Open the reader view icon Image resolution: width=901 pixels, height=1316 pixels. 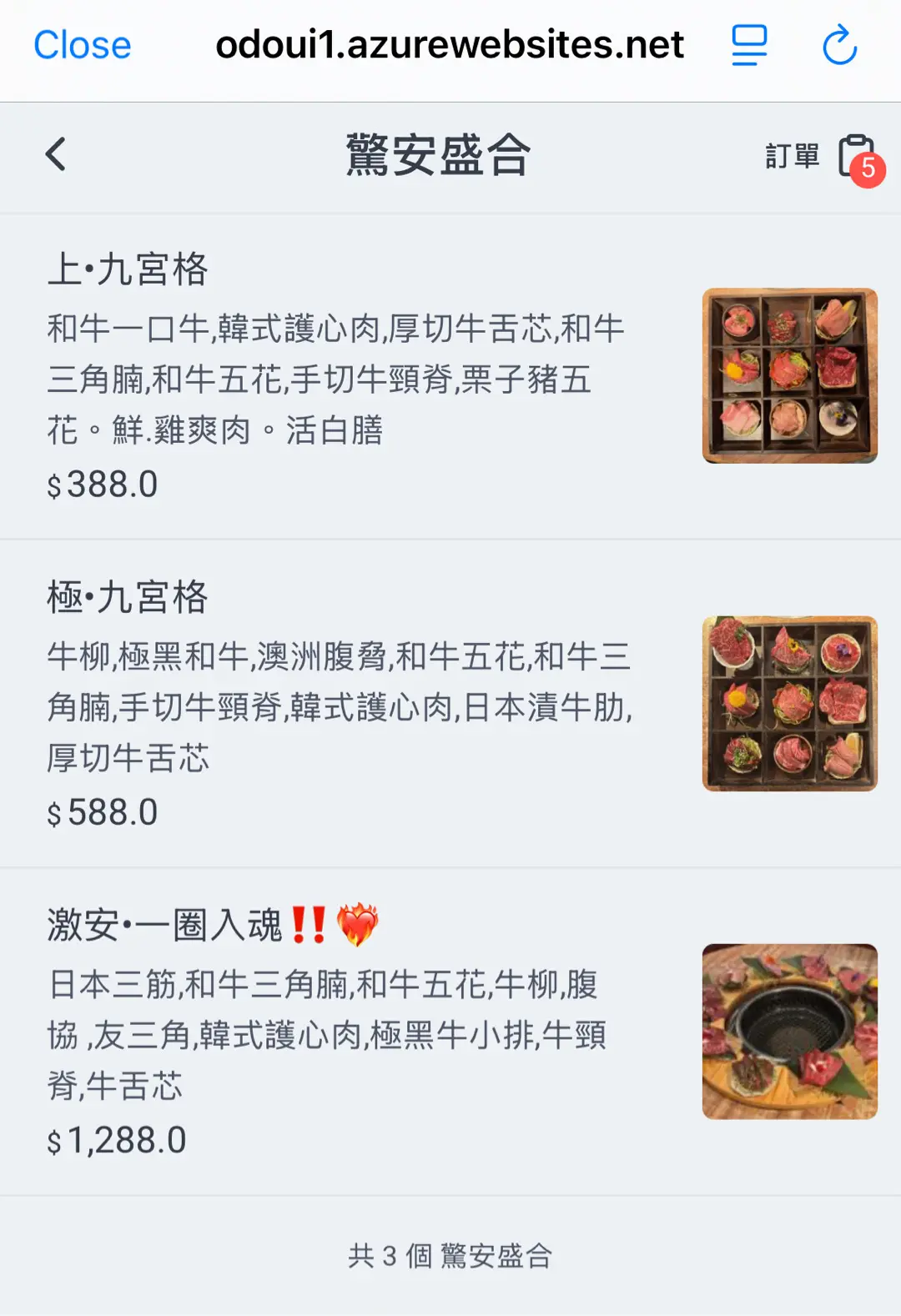click(748, 45)
